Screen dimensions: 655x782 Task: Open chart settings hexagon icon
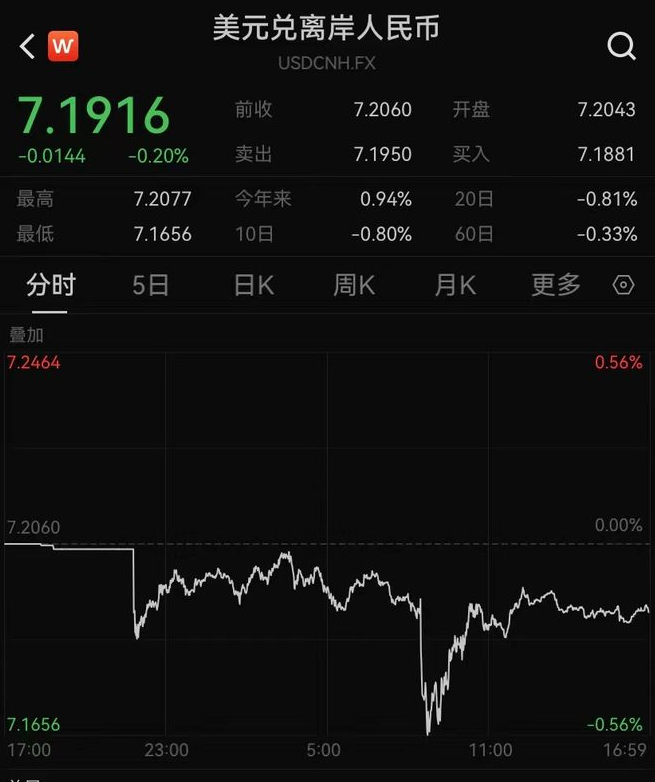pyautogui.click(x=623, y=286)
